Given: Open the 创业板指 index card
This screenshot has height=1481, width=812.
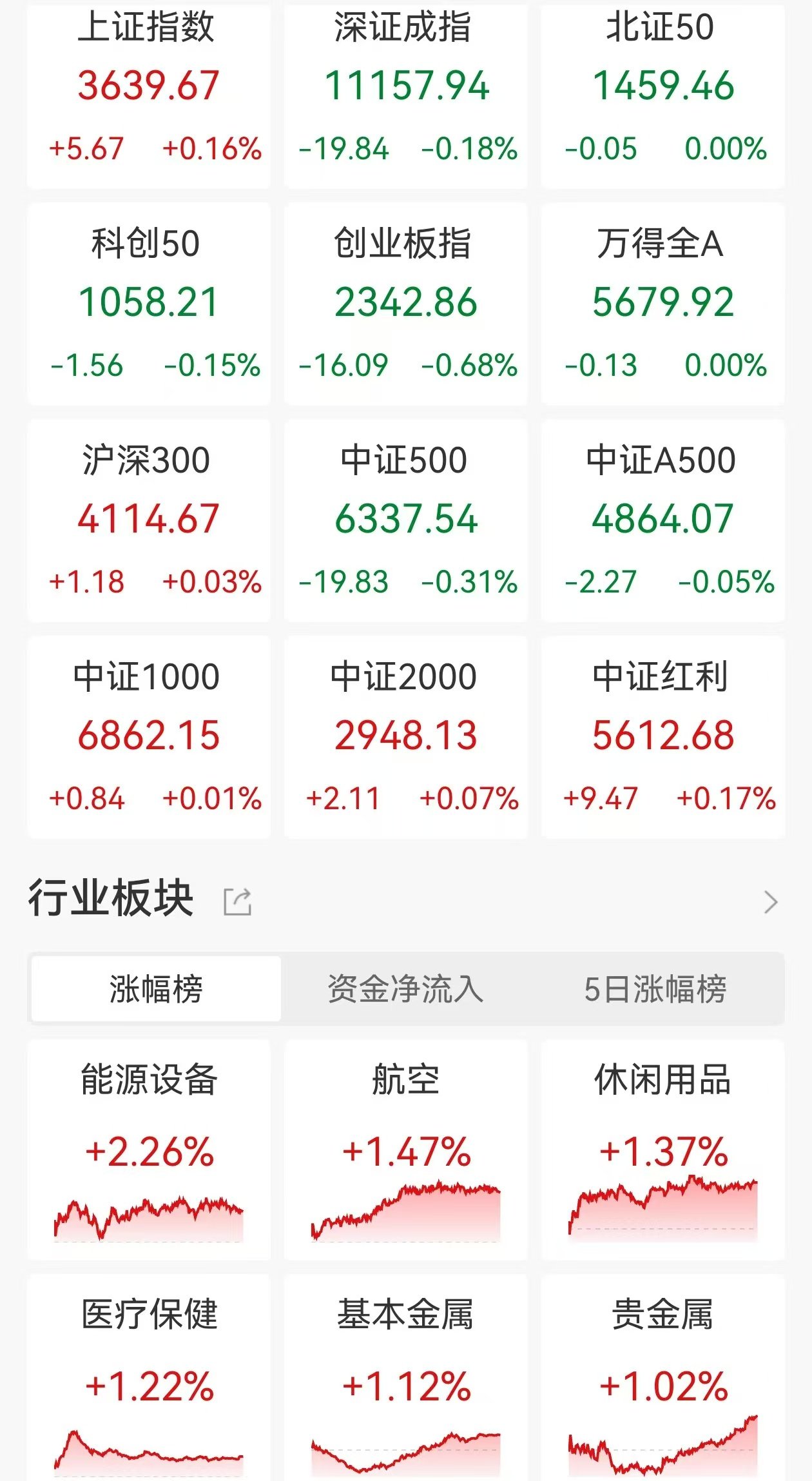Looking at the screenshot, I should [x=406, y=303].
